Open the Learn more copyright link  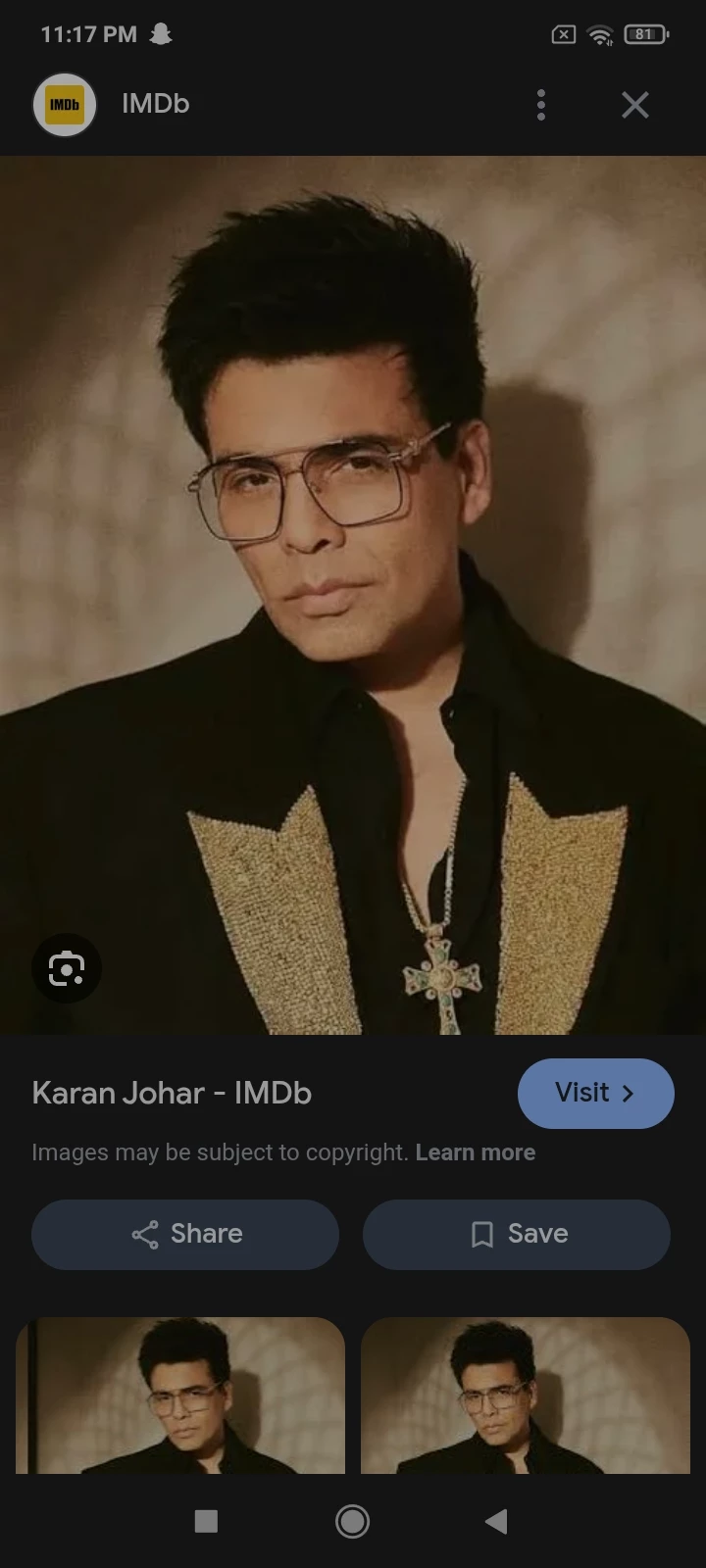tap(475, 1152)
